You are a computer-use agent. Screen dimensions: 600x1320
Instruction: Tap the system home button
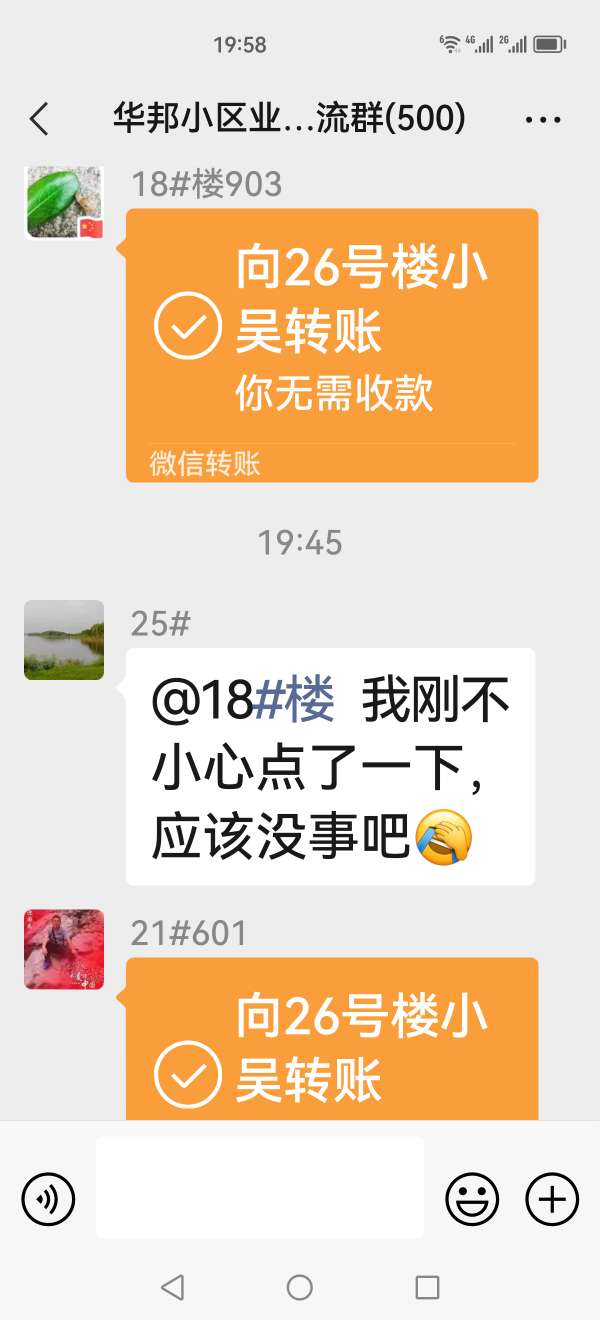(300, 1287)
